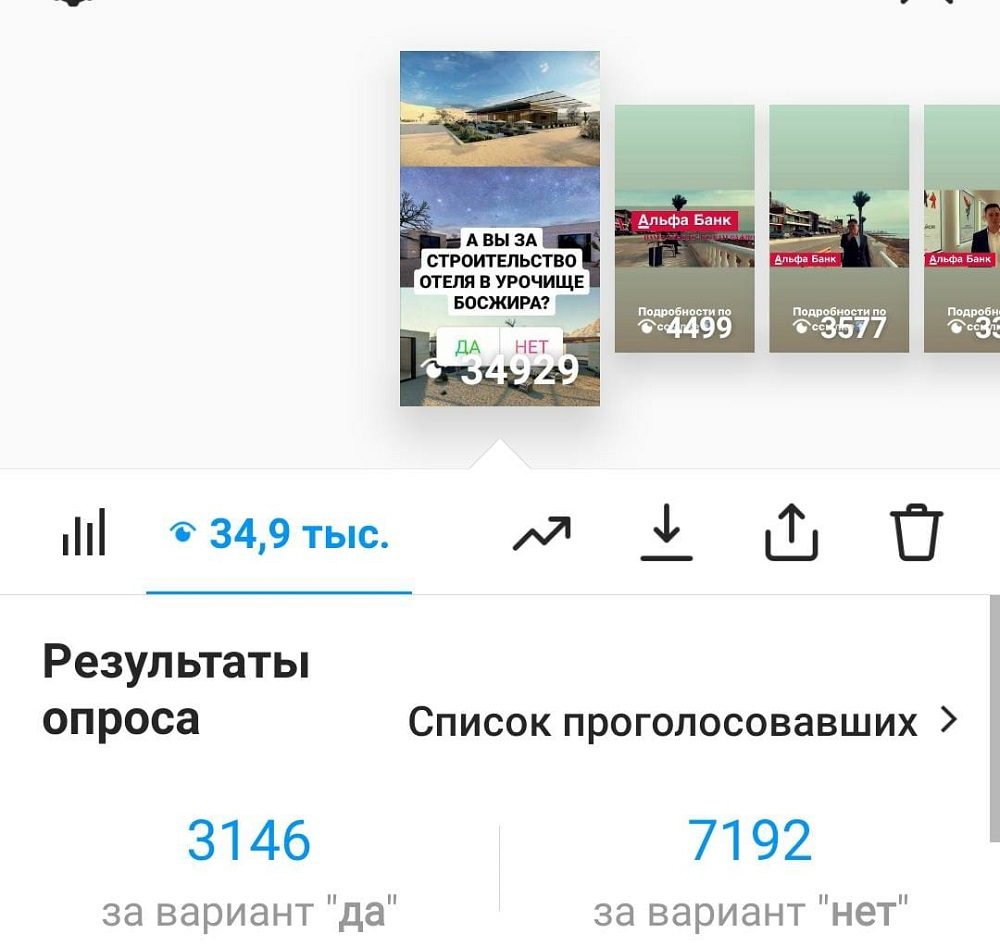Delete the story with the trash icon
1000x946 pixels.
pyautogui.click(x=915, y=533)
